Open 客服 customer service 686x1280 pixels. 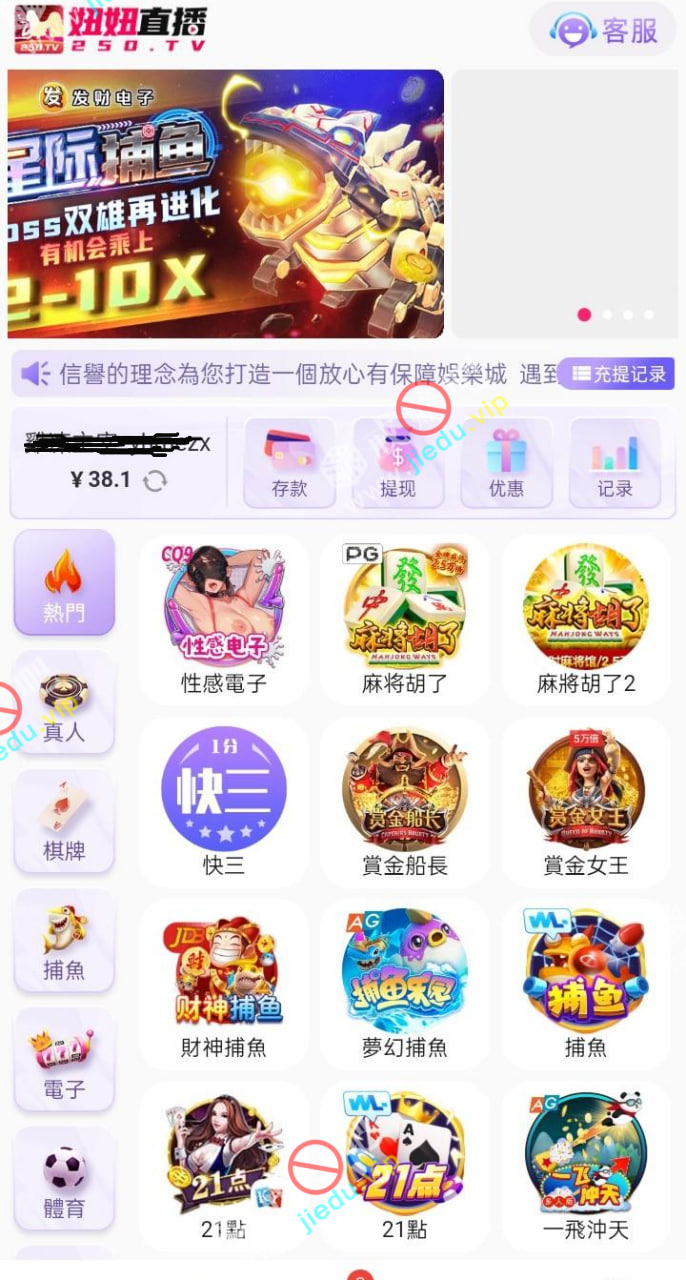point(603,30)
